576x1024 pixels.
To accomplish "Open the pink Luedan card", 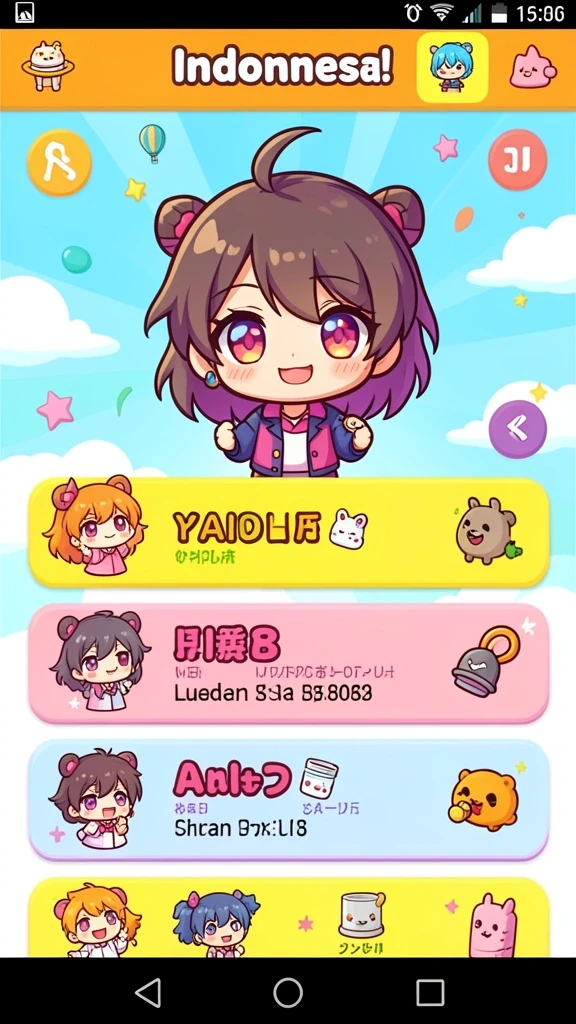I will [289, 664].
